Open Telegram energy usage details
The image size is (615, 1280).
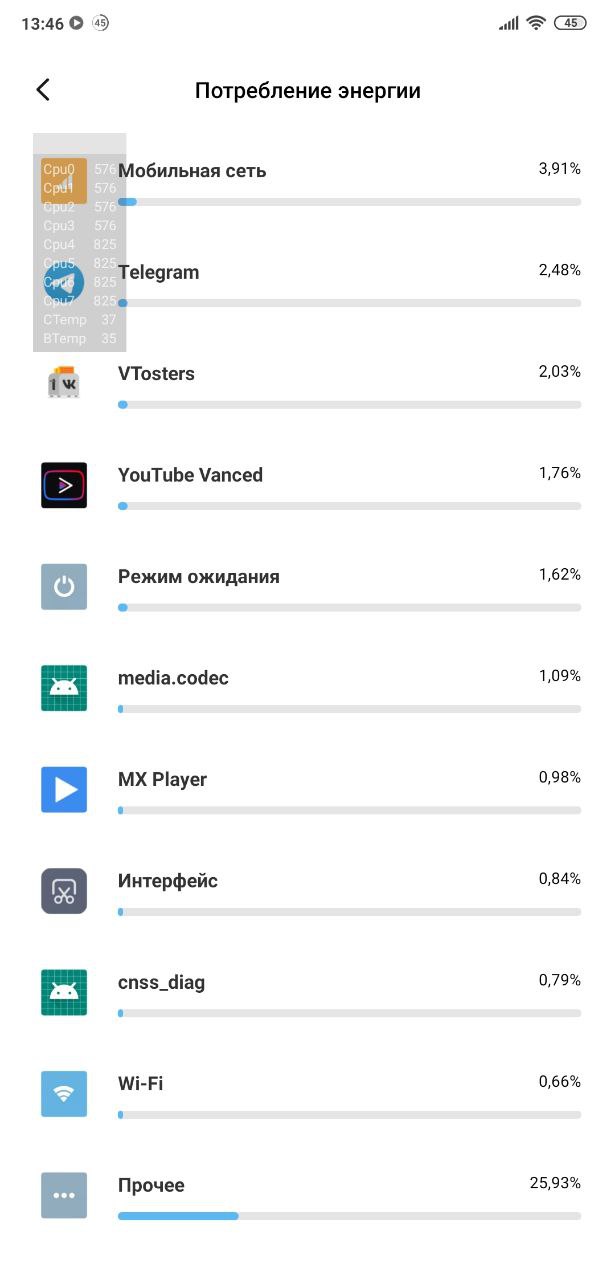coord(307,284)
